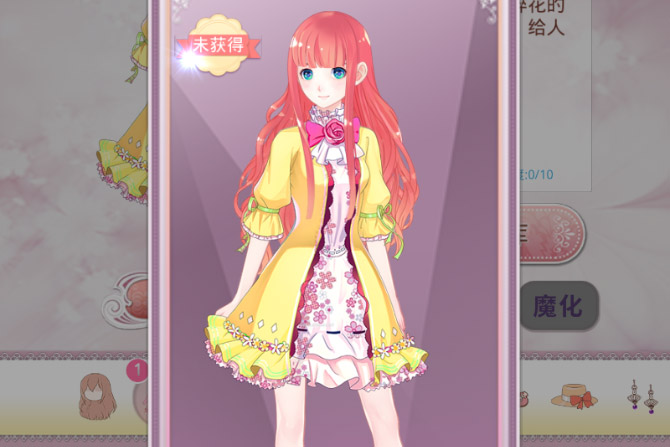Tap the 魔化 button

[x=558, y=305]
